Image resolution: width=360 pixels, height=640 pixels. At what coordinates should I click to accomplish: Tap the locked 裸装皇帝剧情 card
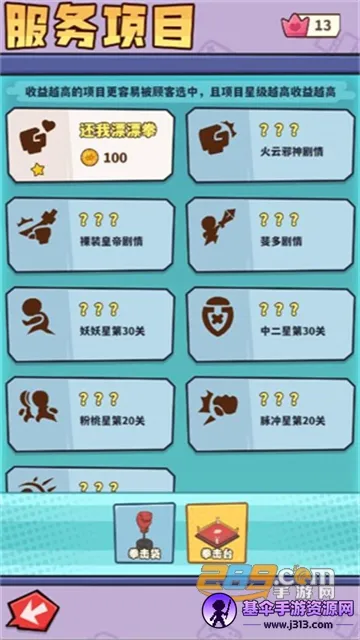coord(91,235)
